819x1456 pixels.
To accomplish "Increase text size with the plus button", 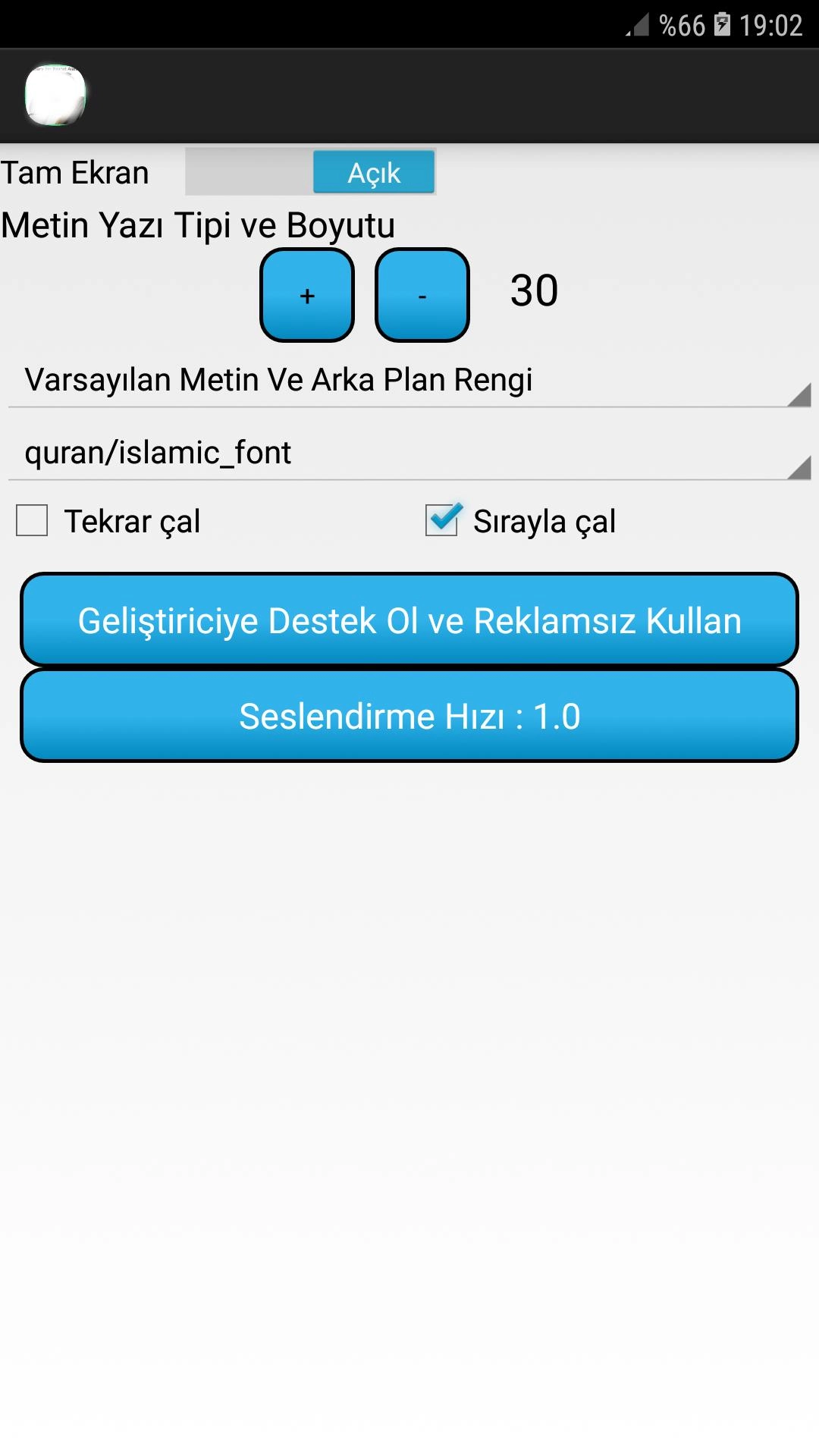I will pyautogui.click(x=307, y=295).
